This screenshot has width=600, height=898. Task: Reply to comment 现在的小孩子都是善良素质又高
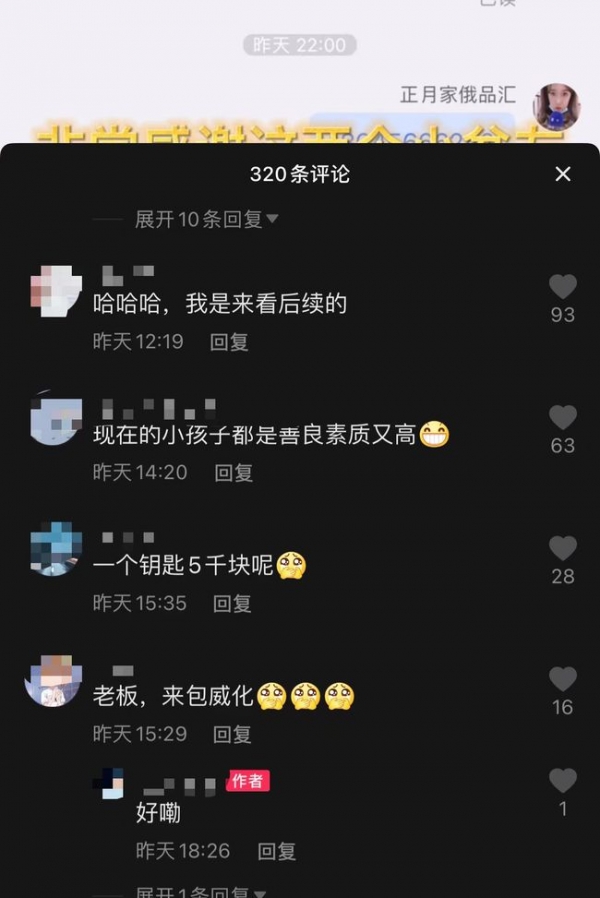click(234, 472)
